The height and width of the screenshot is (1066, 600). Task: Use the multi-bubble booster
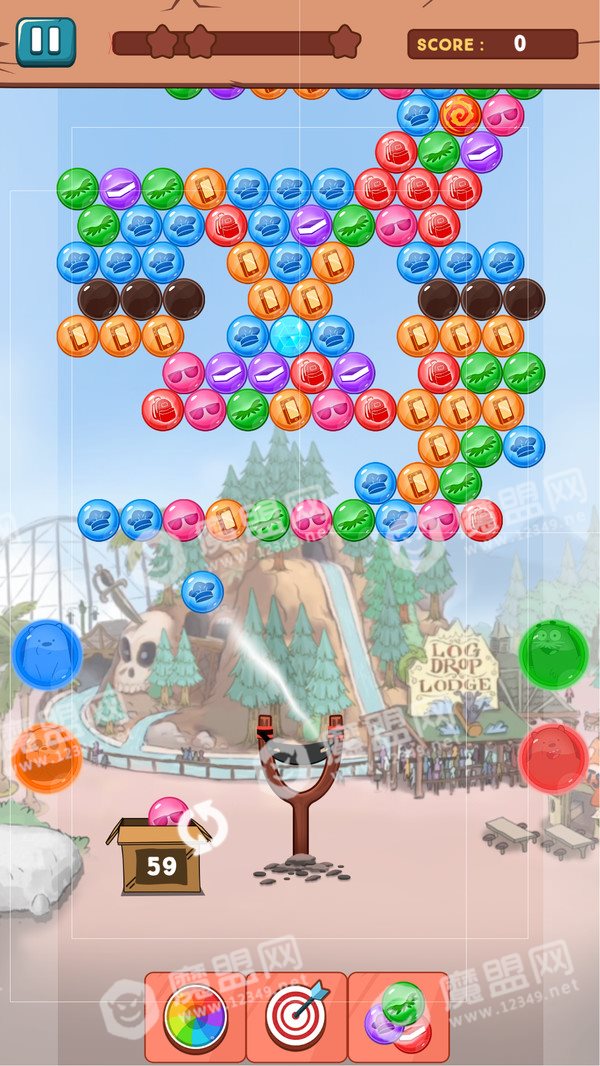tap(398, 1018)
